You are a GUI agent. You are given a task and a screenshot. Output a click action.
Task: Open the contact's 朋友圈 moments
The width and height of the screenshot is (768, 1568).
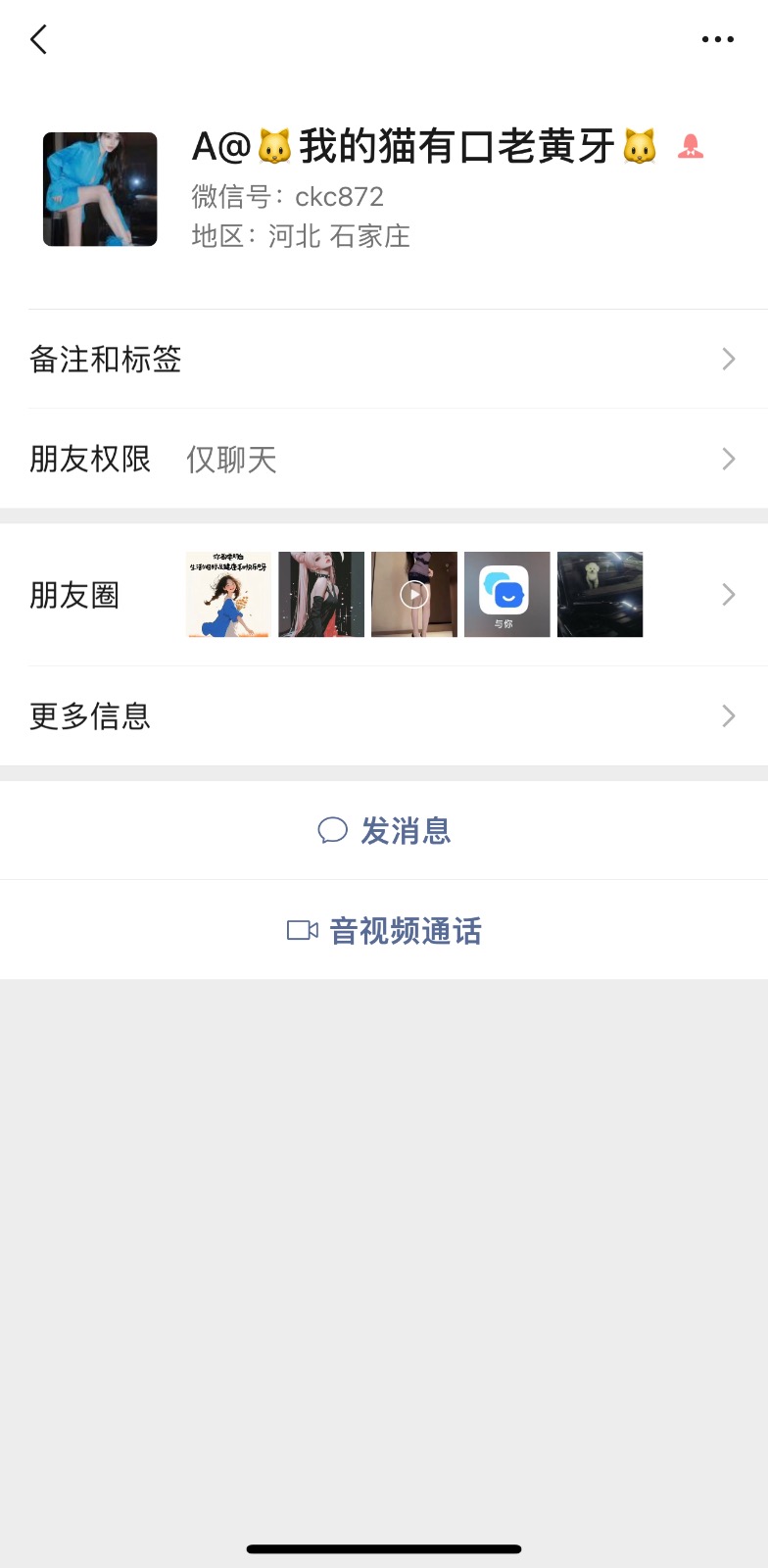click(384, 595)
